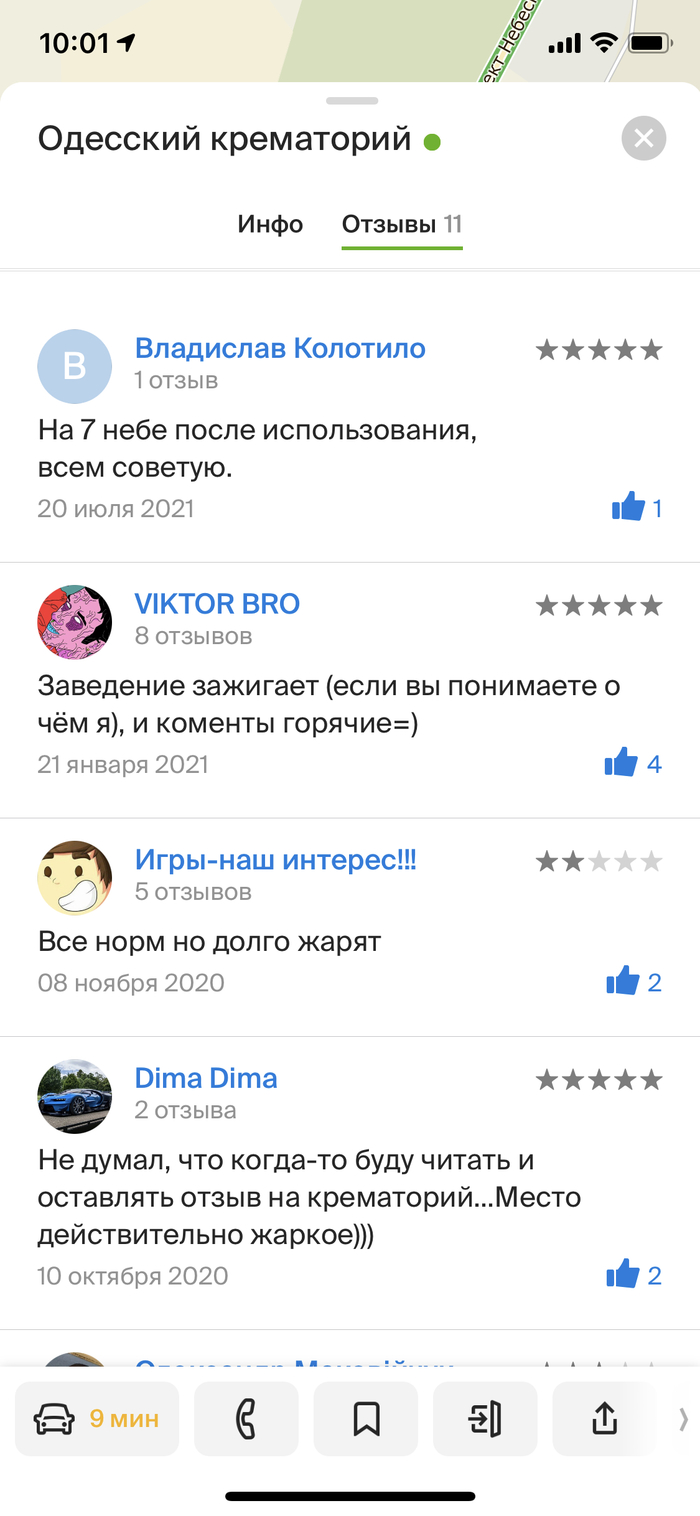
Task: Tap Dima Dima's car avatar
Action: (x=75, y=1096)
